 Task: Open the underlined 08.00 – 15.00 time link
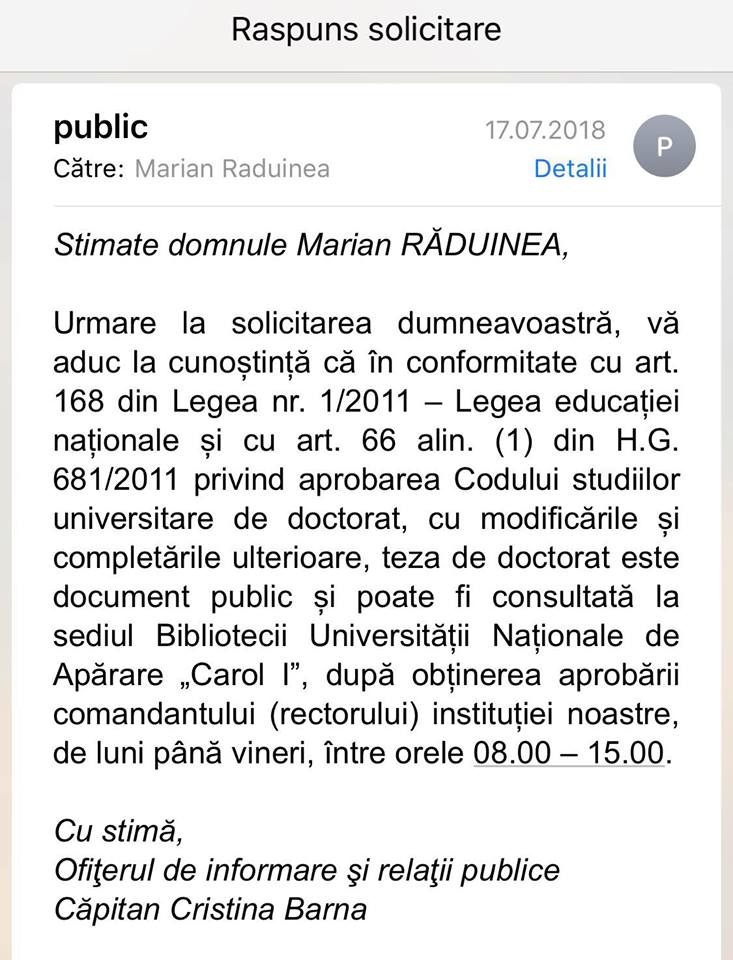pos(568,753)
